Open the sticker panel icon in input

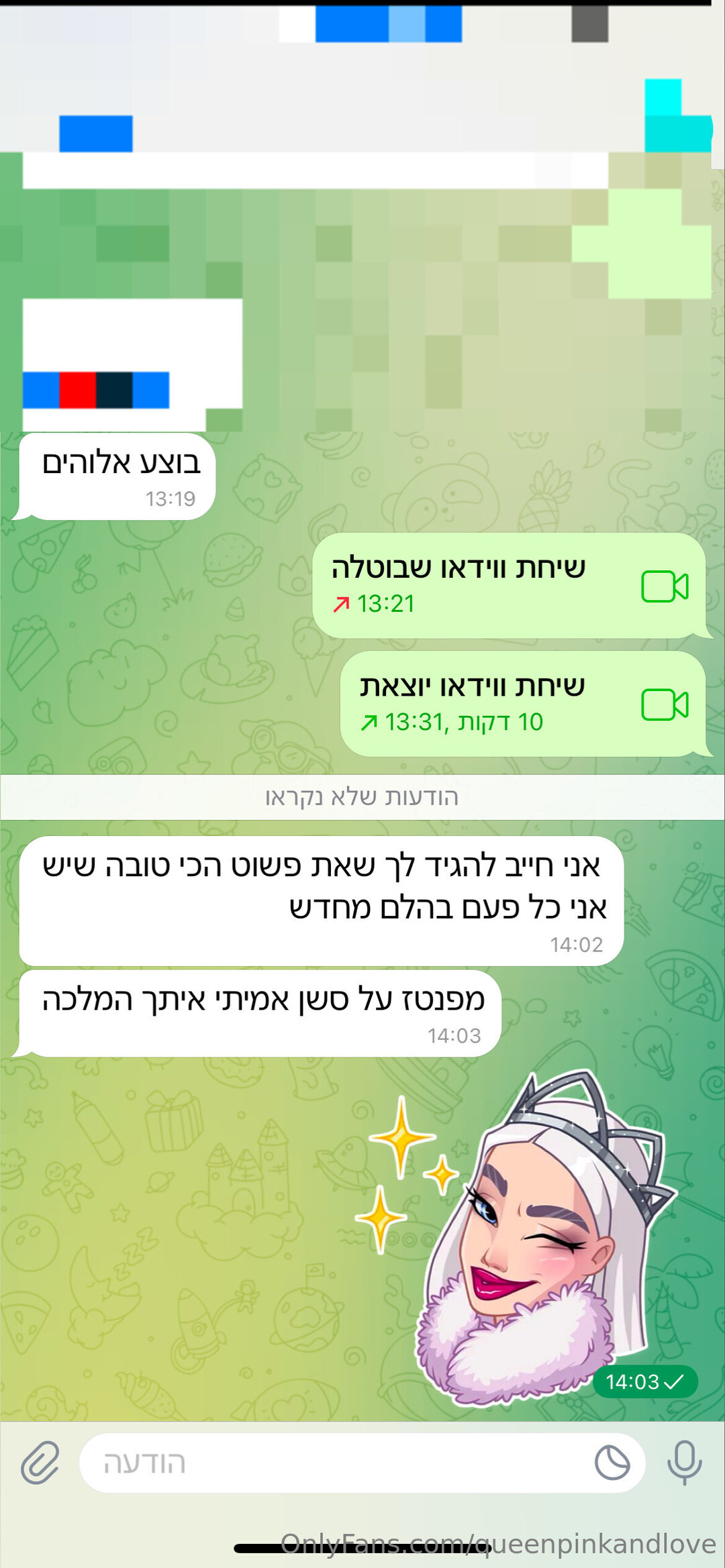tap(612, 1463)
